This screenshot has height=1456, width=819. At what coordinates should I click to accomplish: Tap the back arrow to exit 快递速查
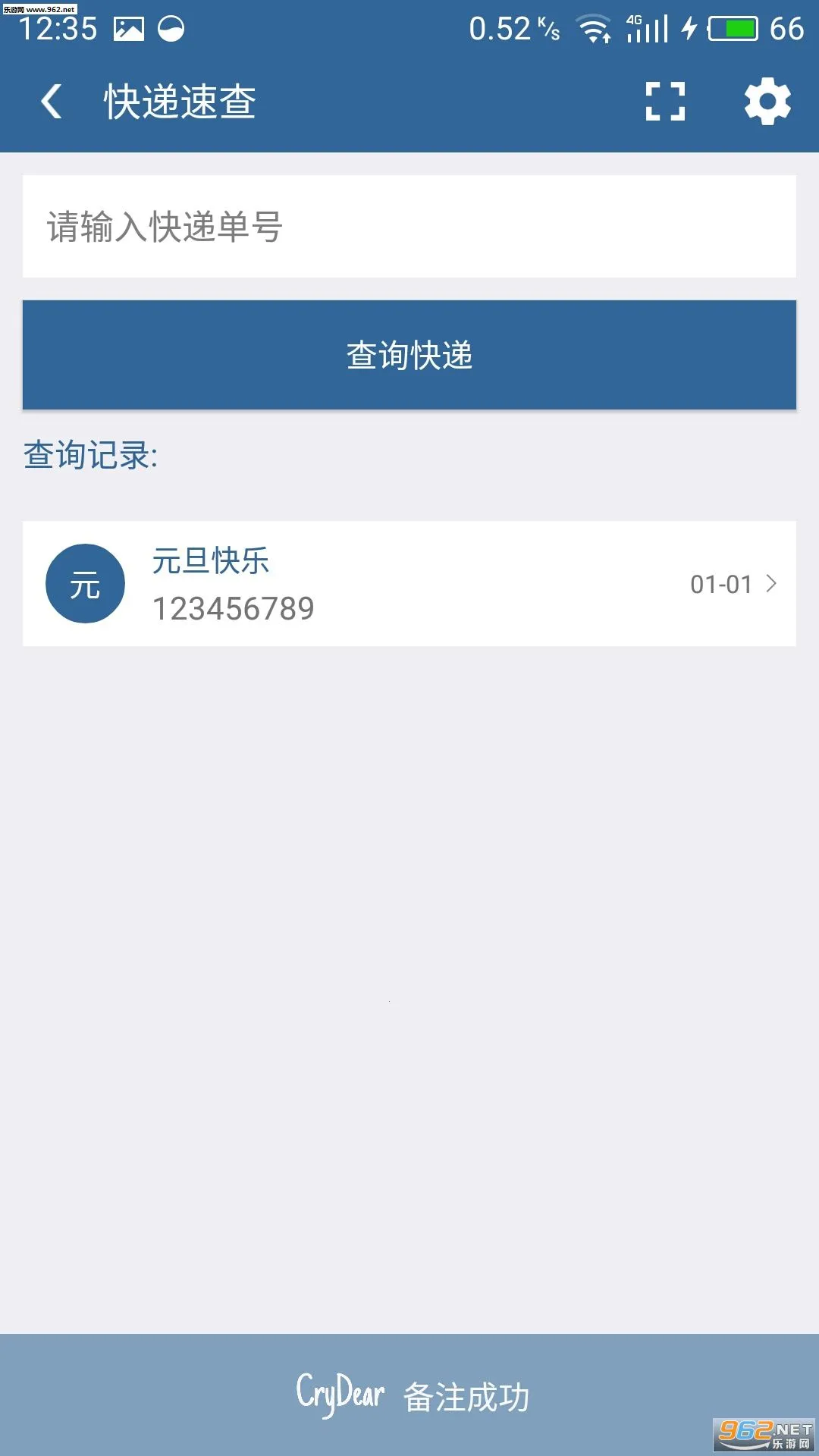(51, 101)
